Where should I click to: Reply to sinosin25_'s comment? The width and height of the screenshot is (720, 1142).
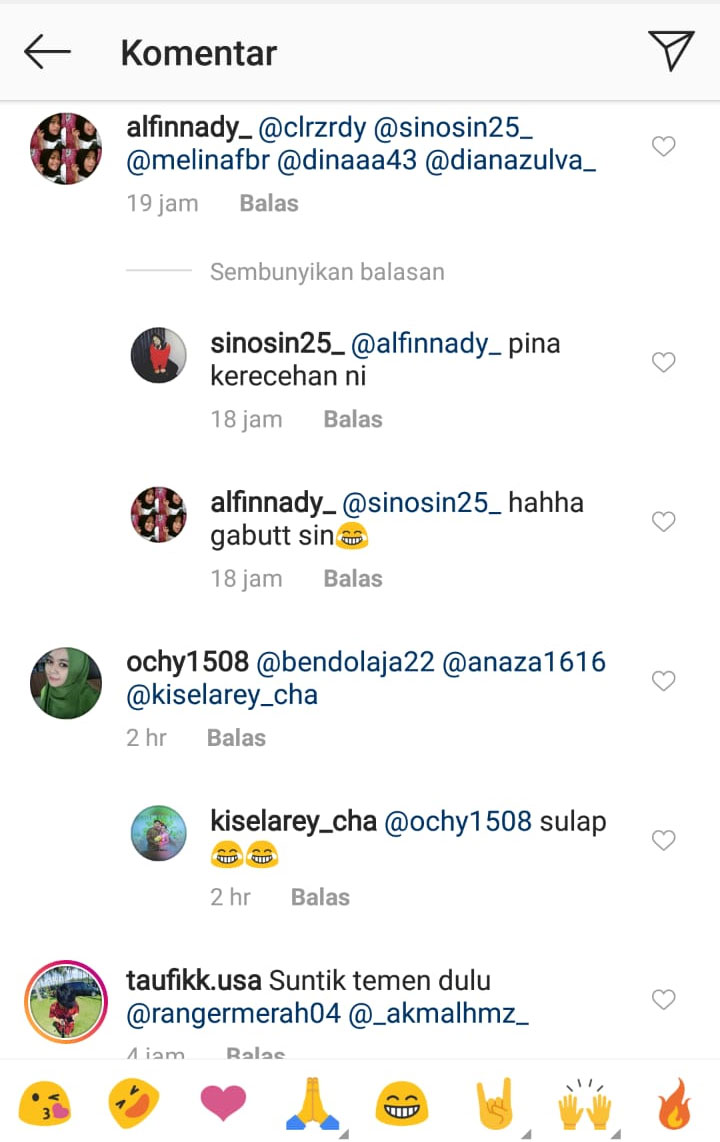[x=352, y=419]
